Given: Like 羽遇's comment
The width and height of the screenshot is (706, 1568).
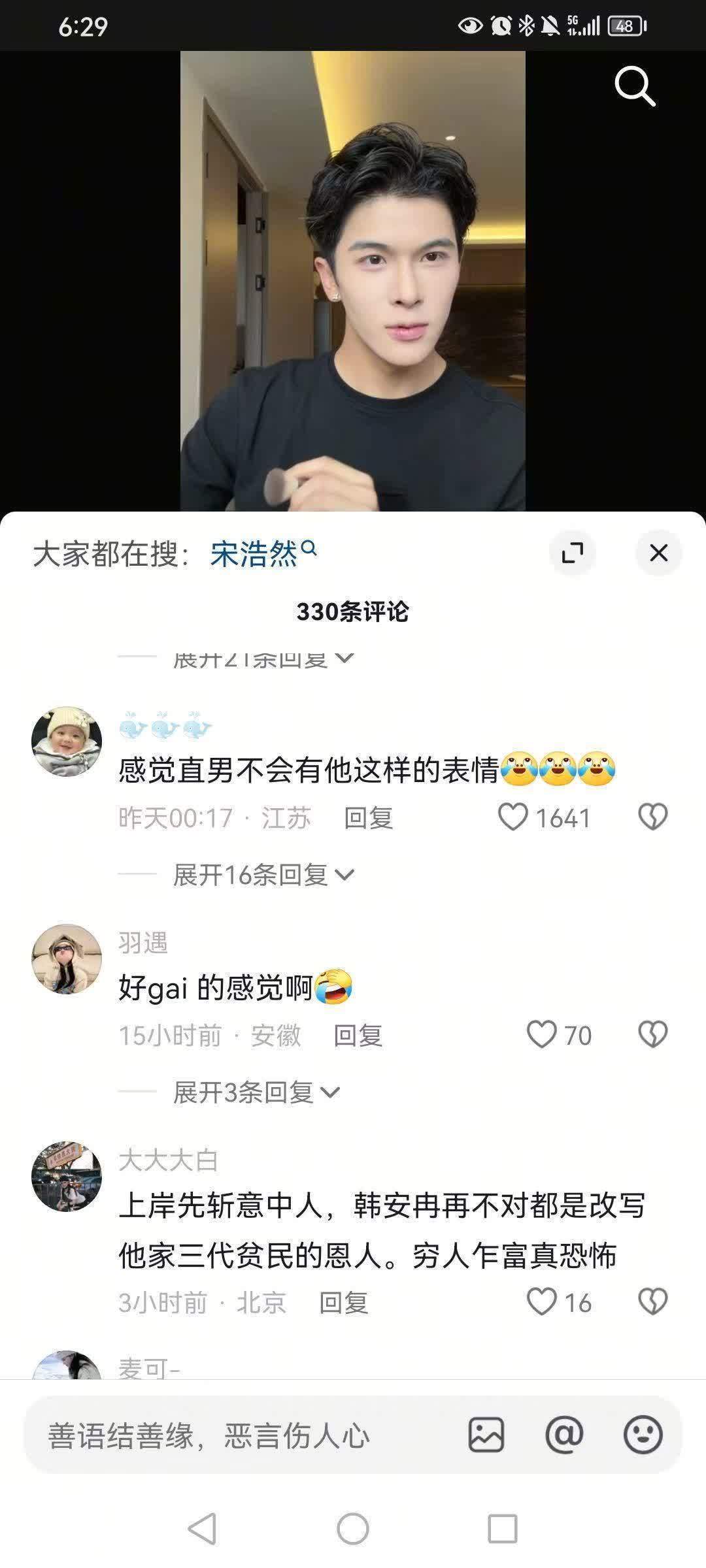Looking at the screenshot, I should pos(541,1035).
